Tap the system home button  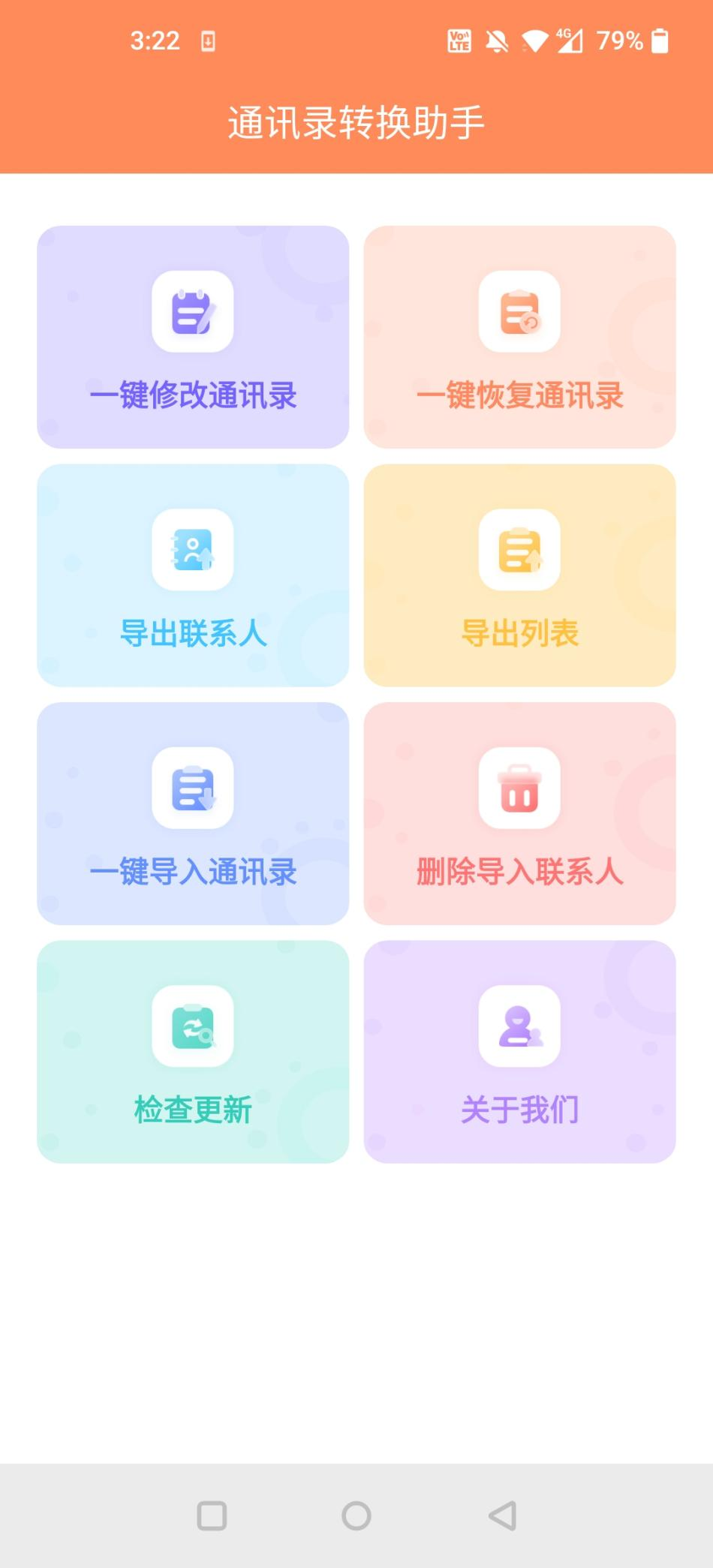coord(356,1515)
